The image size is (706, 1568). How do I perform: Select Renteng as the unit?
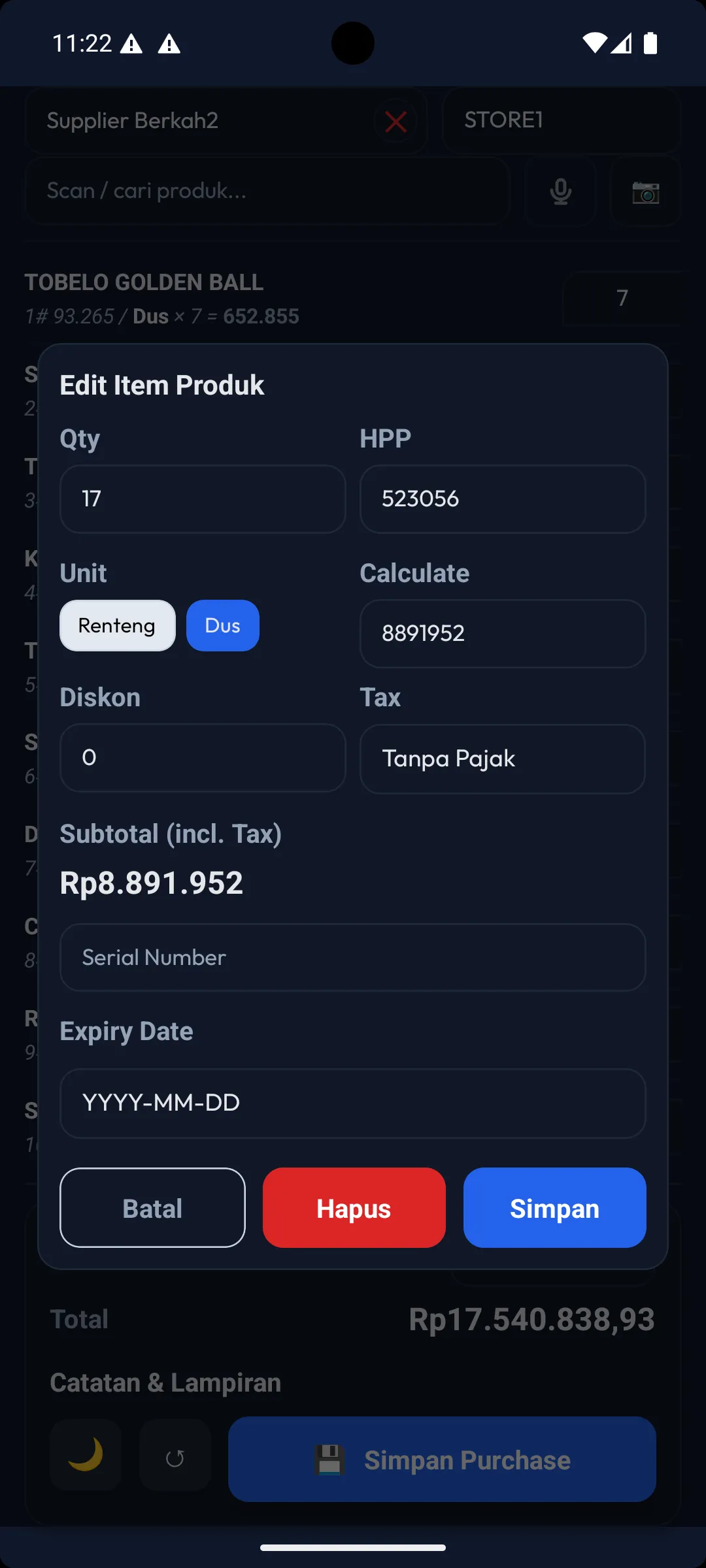point(117,625)
